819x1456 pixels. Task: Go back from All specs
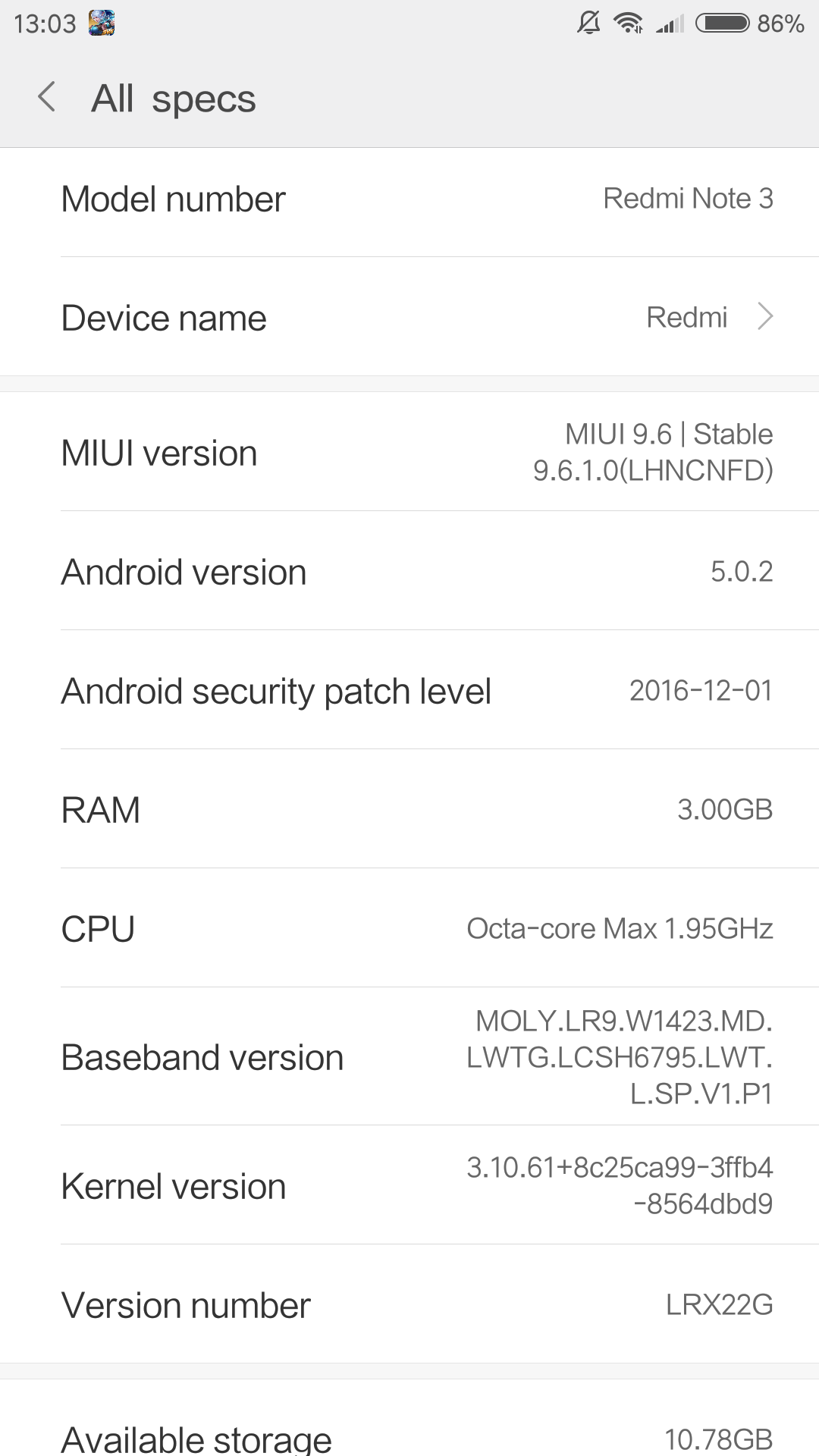[x=47, y=98]
